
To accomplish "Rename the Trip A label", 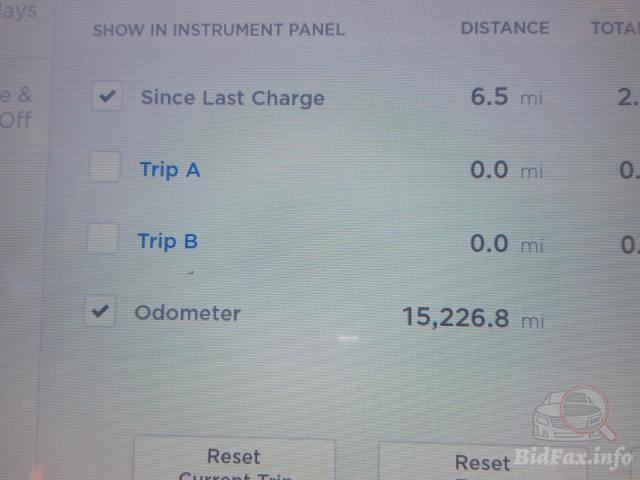I will point(169,169).
